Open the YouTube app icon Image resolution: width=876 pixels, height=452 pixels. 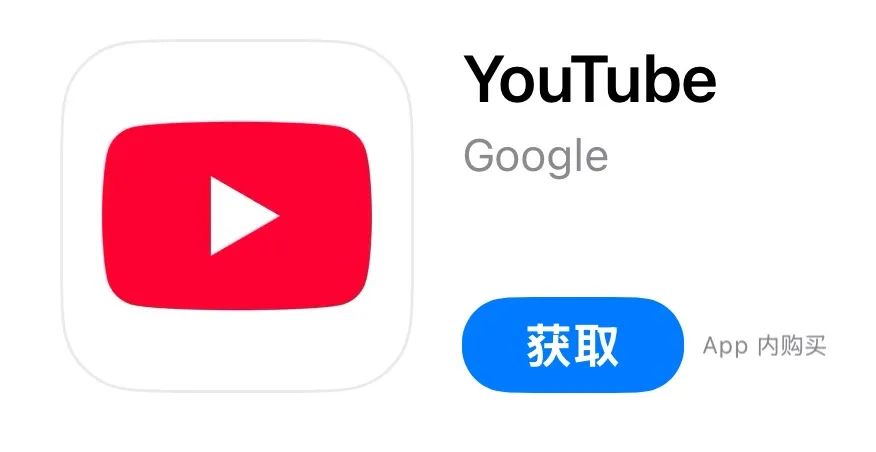point(238,216)
